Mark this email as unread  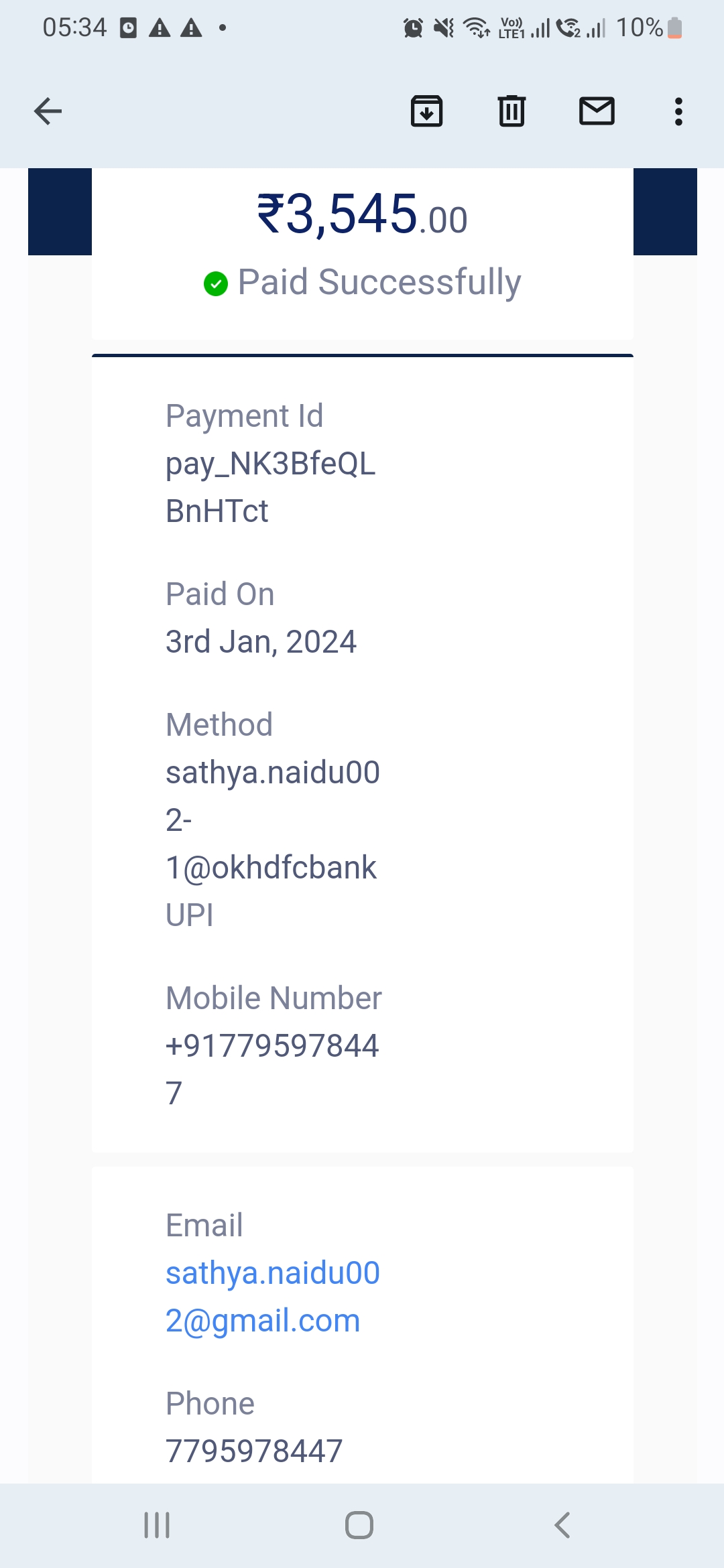[x=597, y=111]
